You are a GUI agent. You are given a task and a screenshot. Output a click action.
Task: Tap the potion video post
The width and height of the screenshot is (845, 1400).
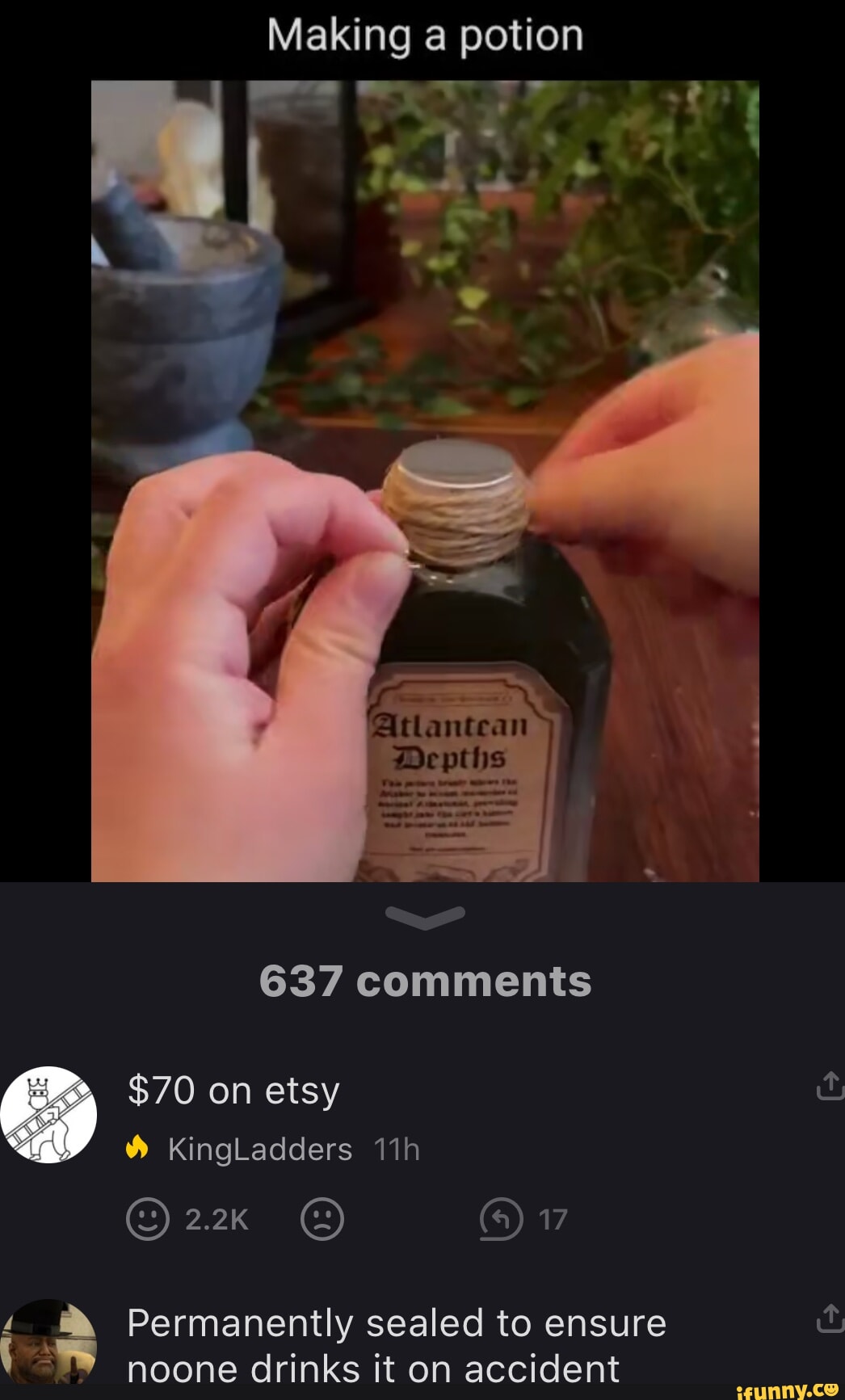[425, 481]
